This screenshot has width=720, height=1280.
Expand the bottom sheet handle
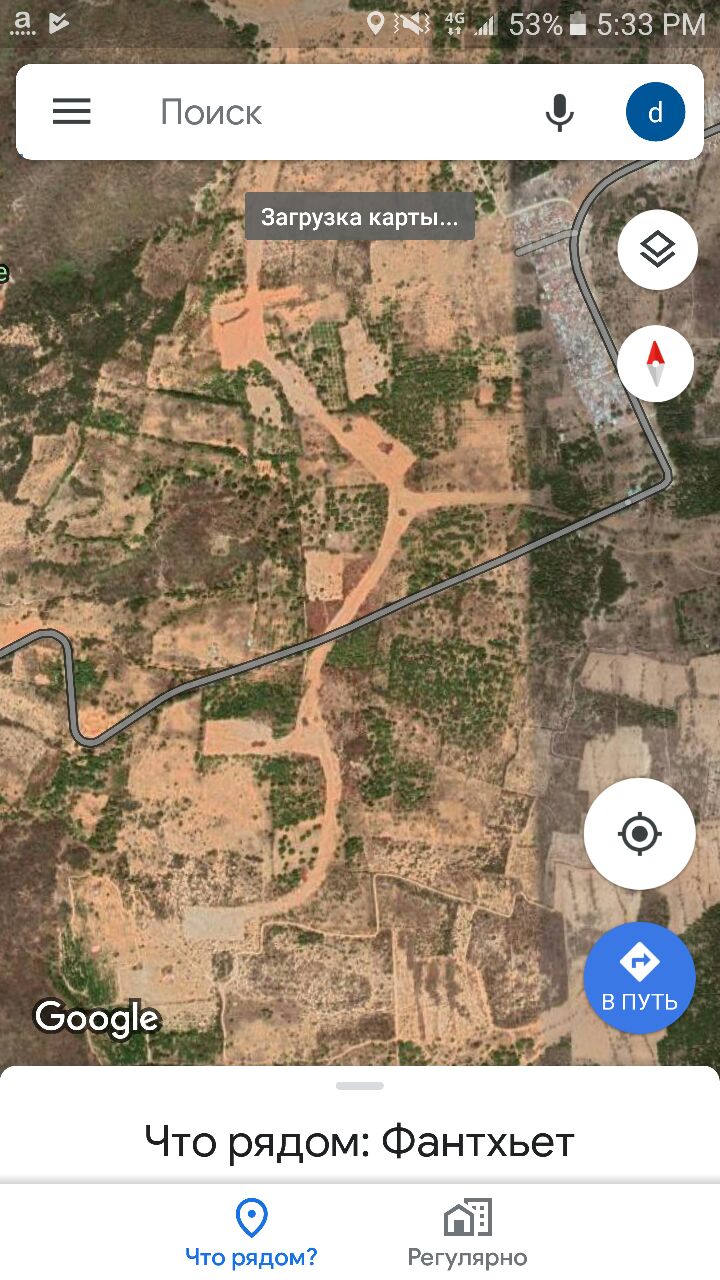click(360, 1085)
